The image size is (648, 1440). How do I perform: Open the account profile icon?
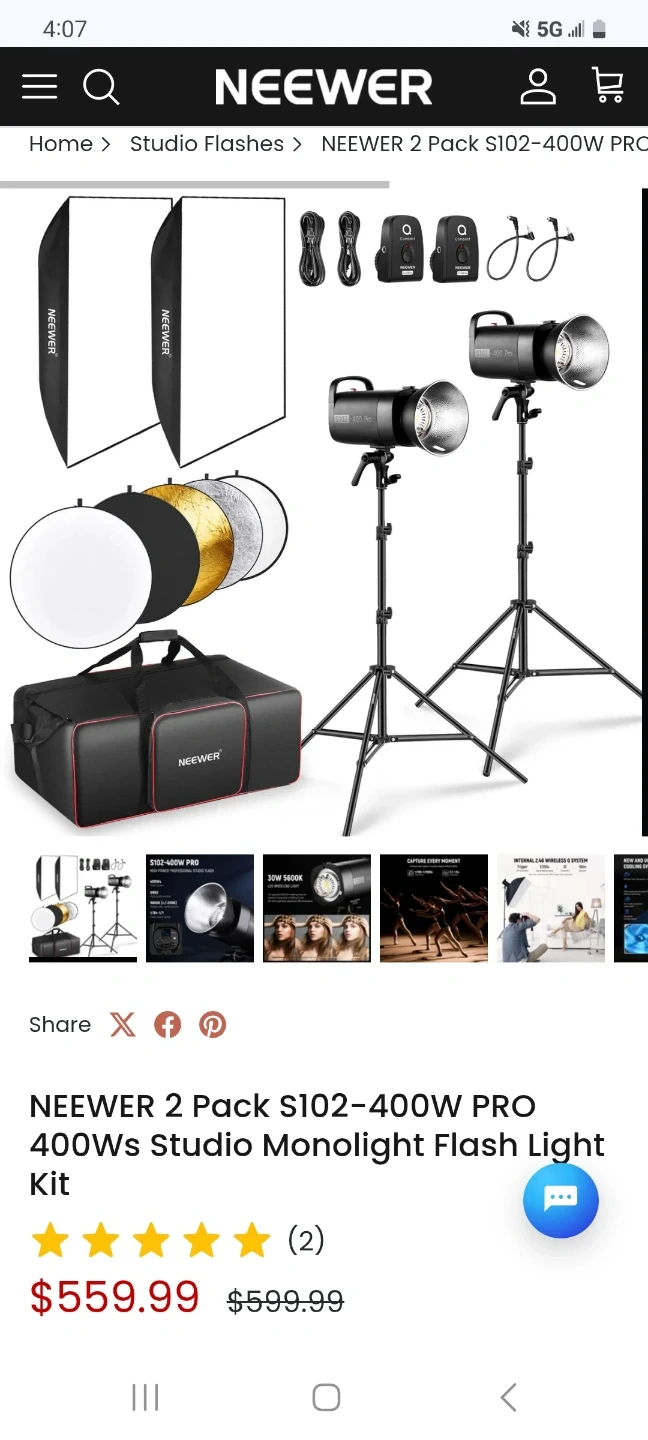point(538,87)
